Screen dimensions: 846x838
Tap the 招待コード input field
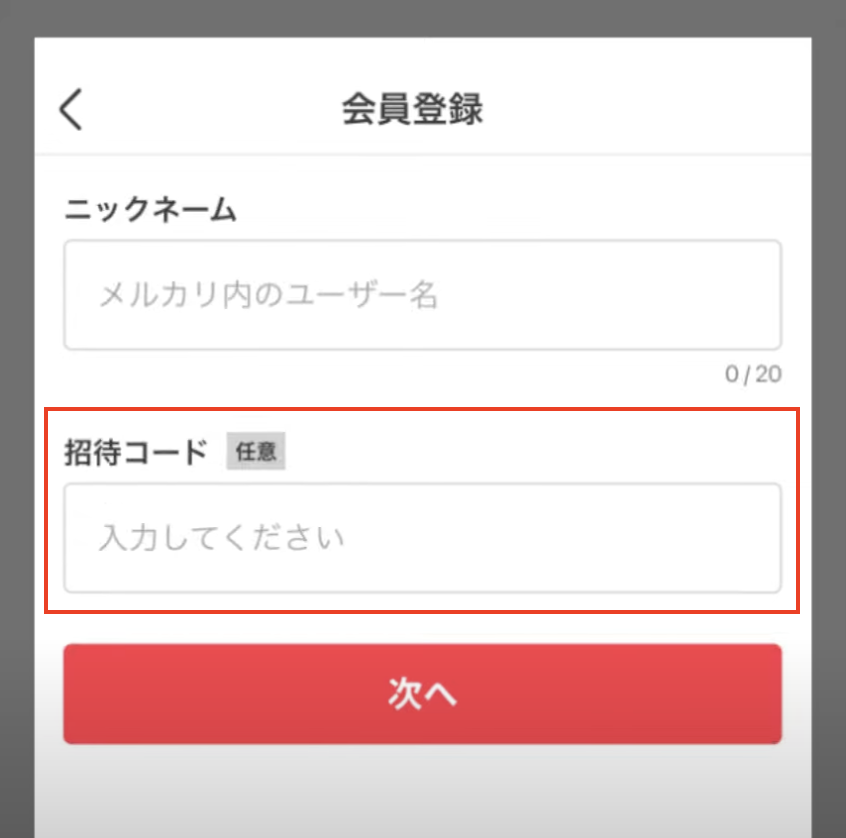422,538
